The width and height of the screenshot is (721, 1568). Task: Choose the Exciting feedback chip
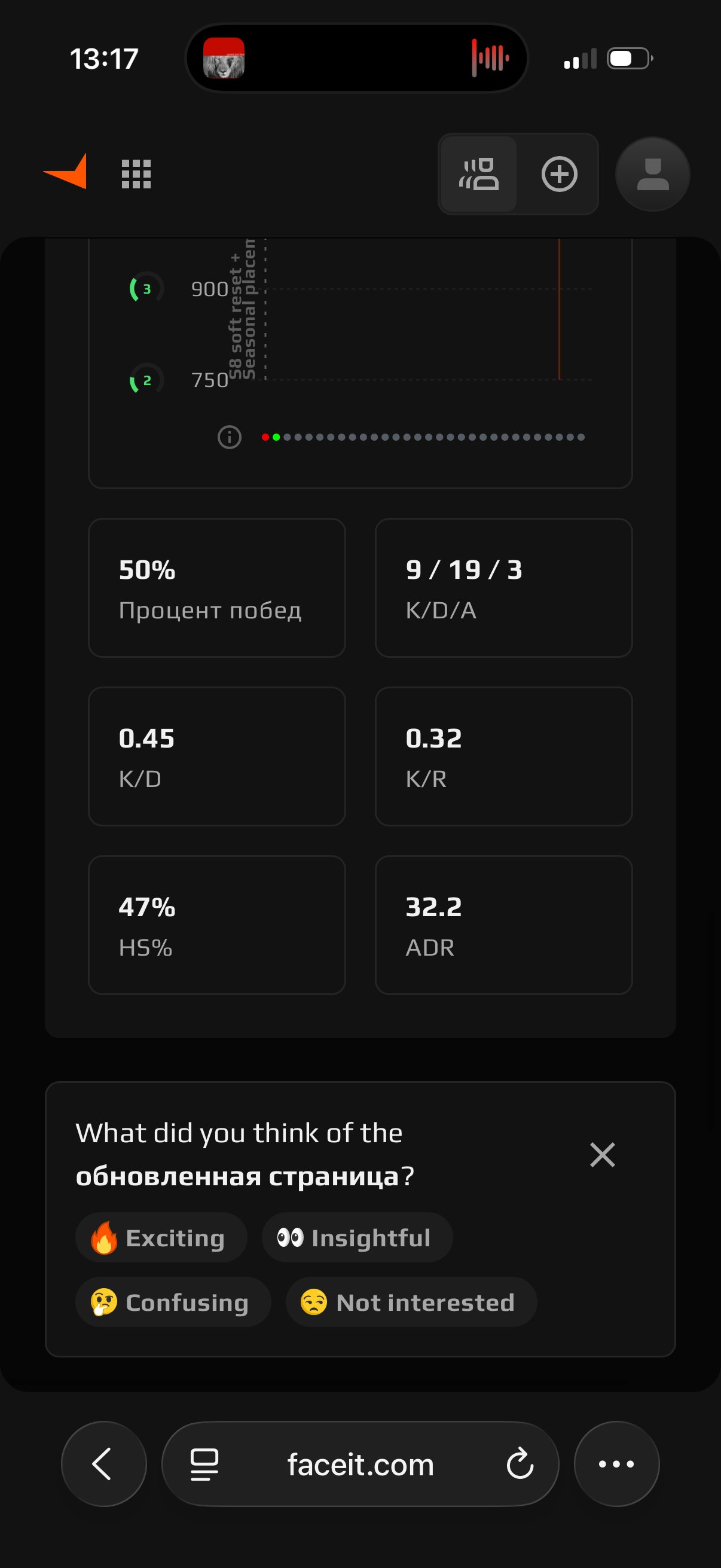(x=161, y=1237)
